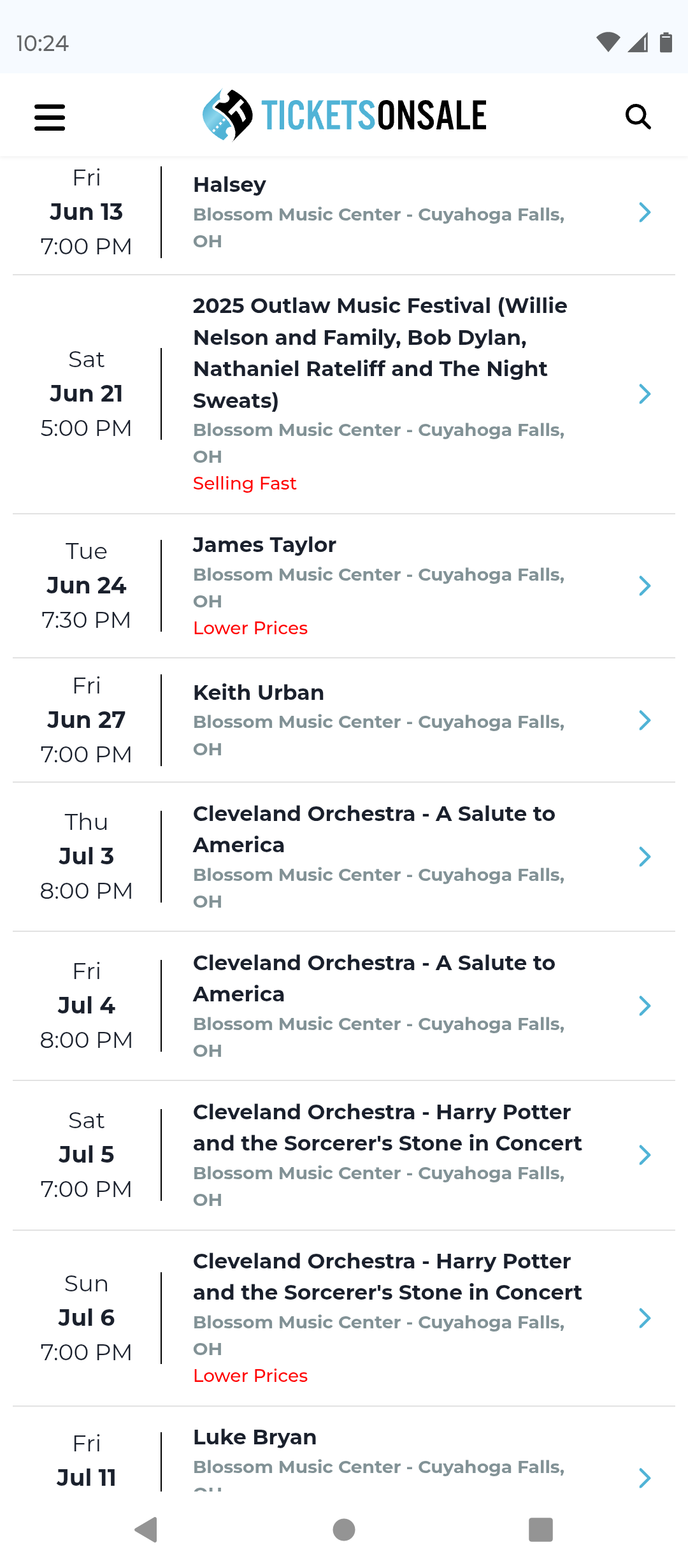Choose the Jul 4 A Salute to America event
This screenshot has height=1568, width=688.
tap(344, 1006)
